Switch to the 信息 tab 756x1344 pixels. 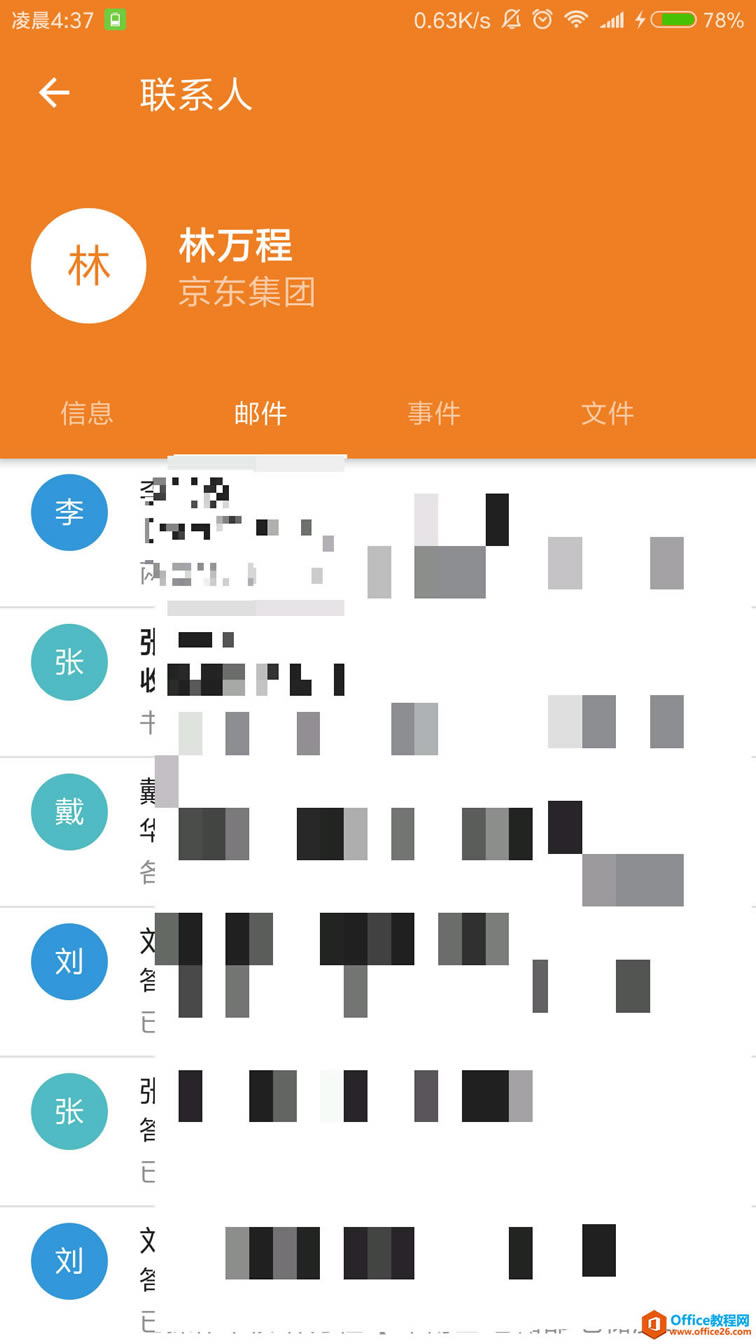tap(87, 413)
